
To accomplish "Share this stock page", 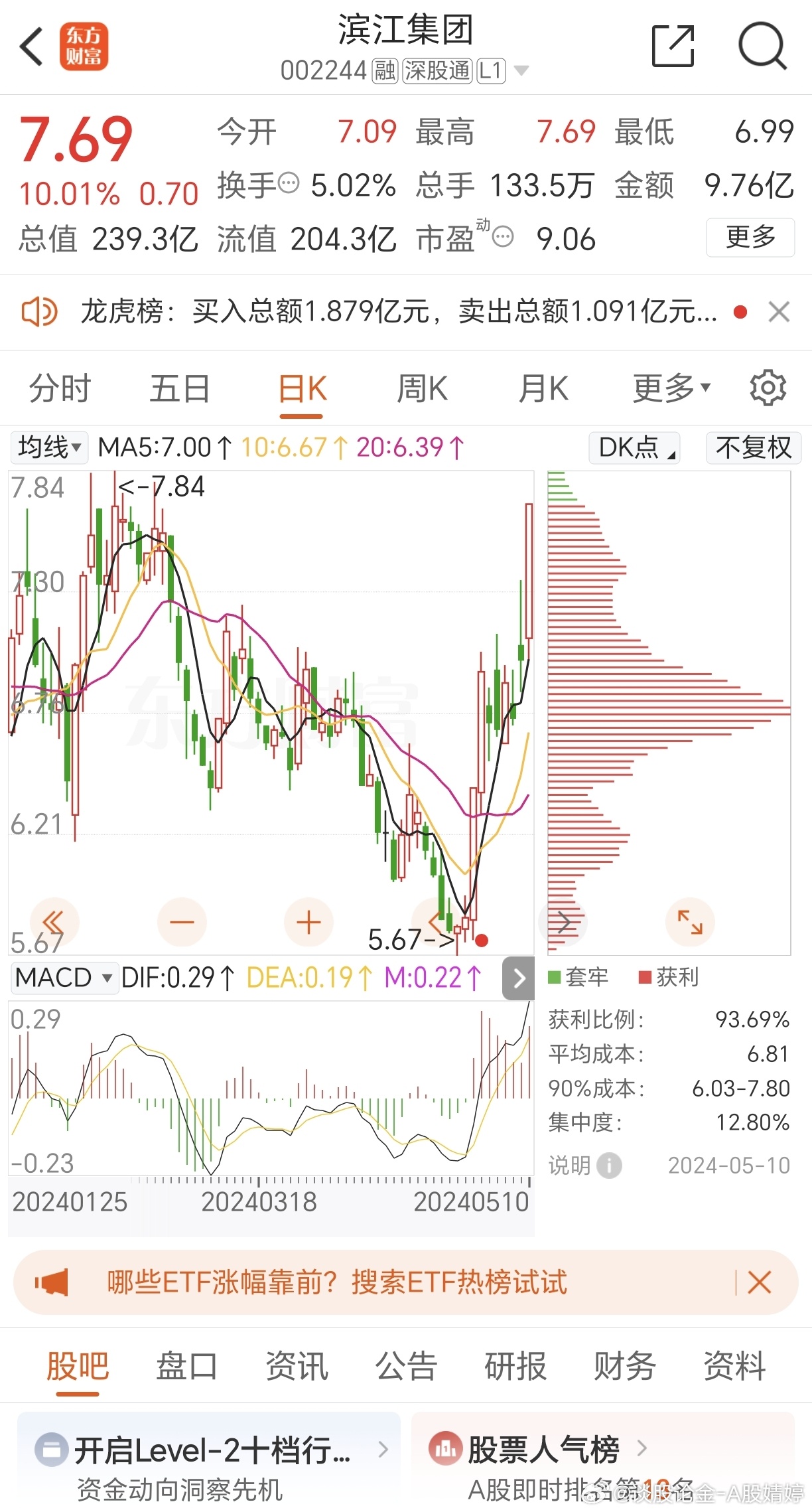I will tap(673, 46).
